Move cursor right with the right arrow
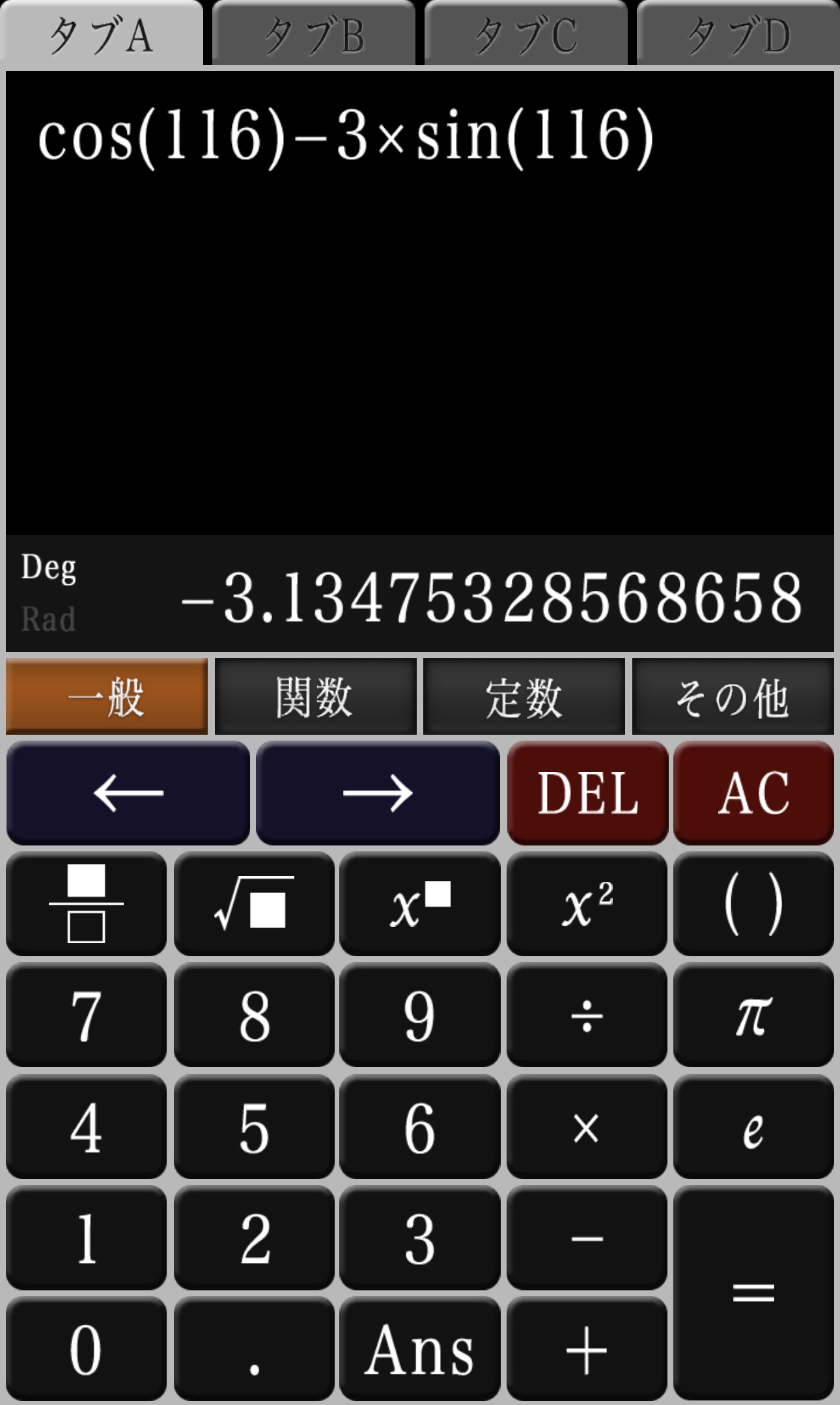 (x=378, y=793)
